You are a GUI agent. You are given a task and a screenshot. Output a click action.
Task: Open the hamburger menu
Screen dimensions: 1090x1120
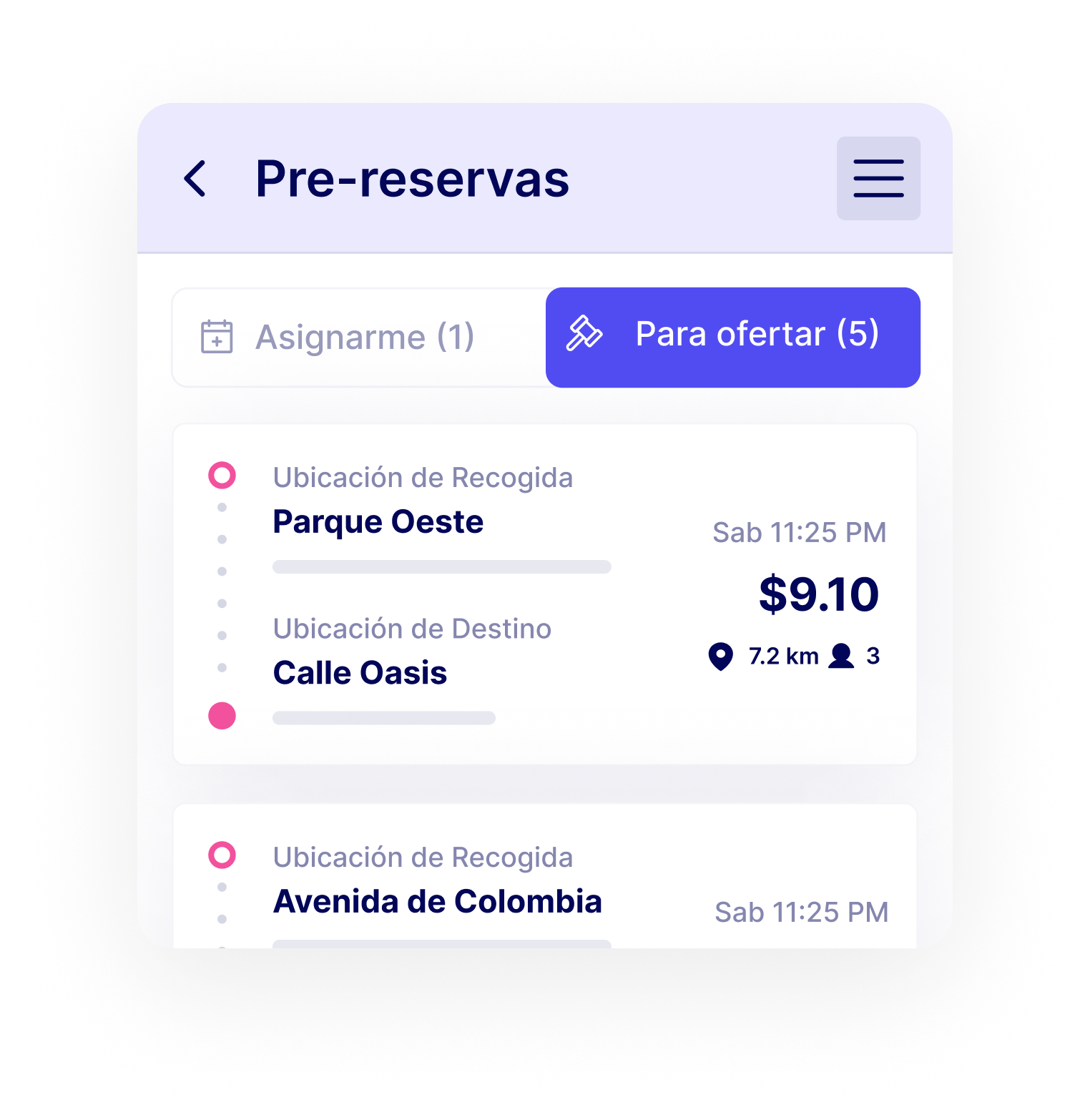tap(878, 179)
